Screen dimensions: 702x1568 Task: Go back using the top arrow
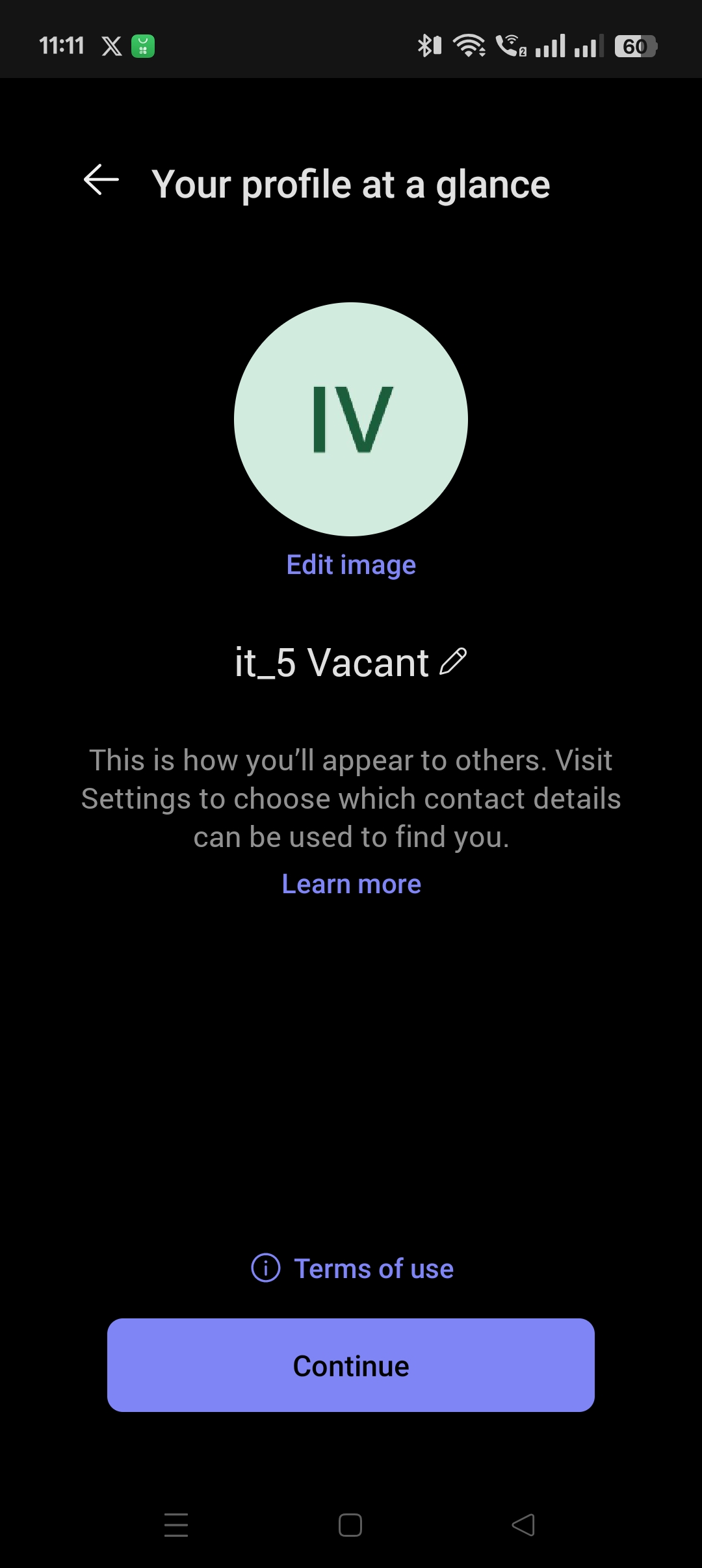pos(101,180)
